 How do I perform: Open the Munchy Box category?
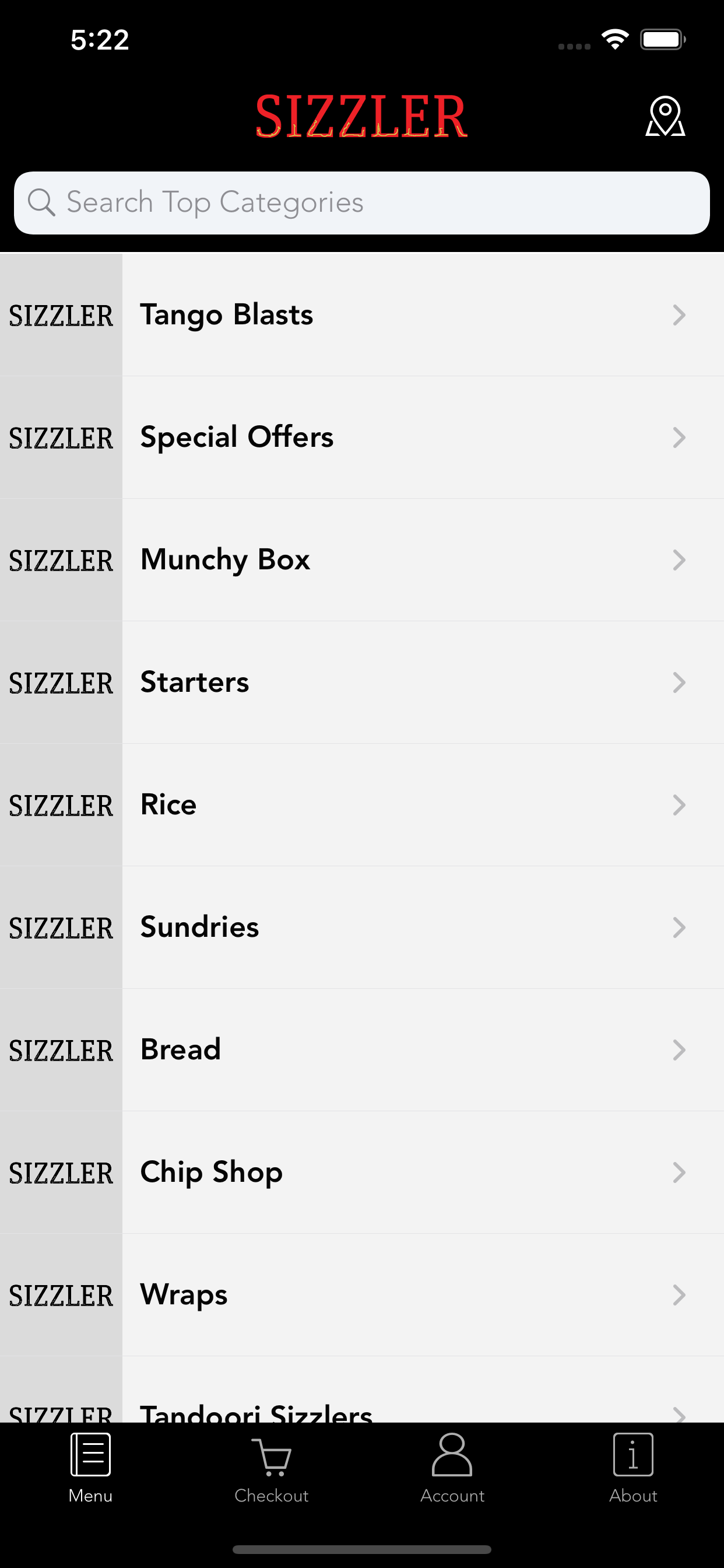(362, 560)
